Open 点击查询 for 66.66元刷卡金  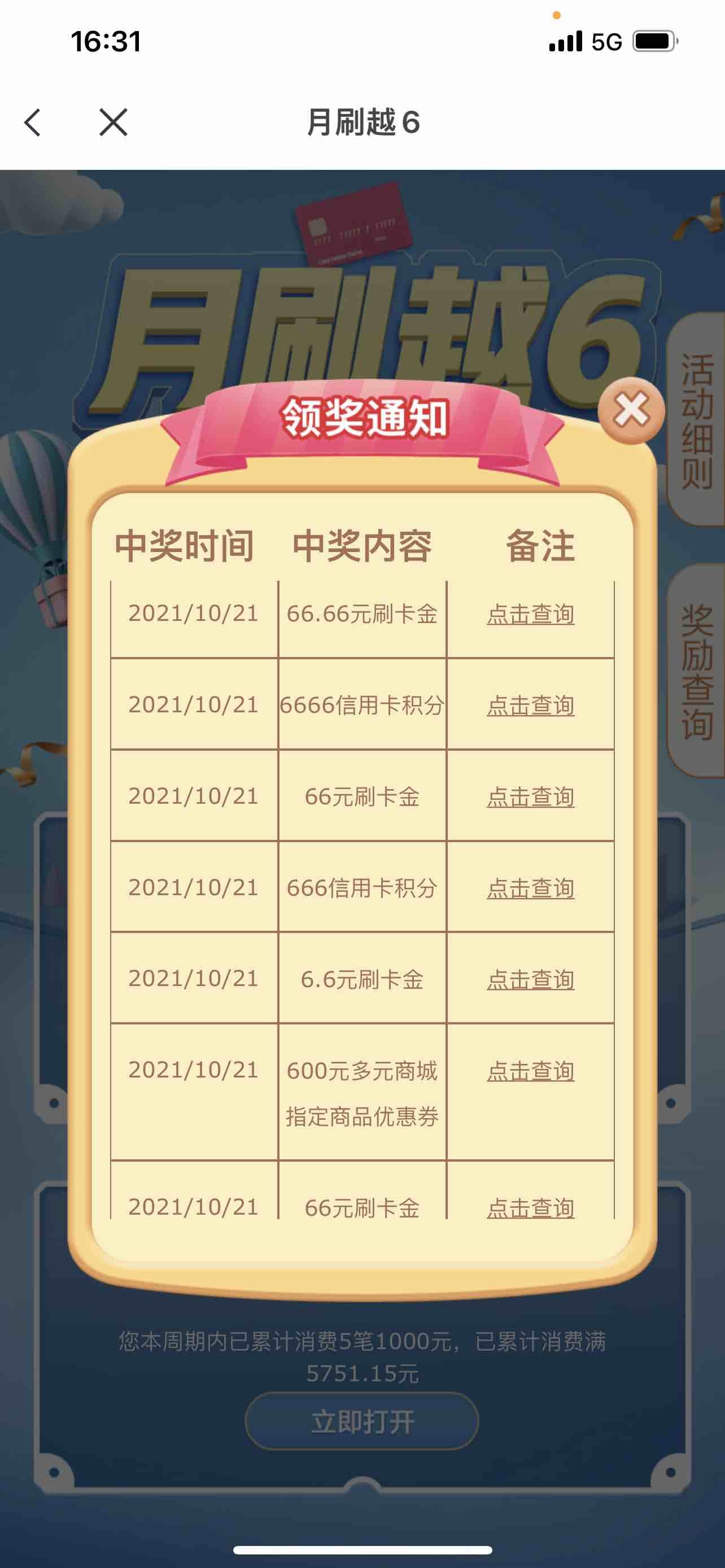coord(530,614)
